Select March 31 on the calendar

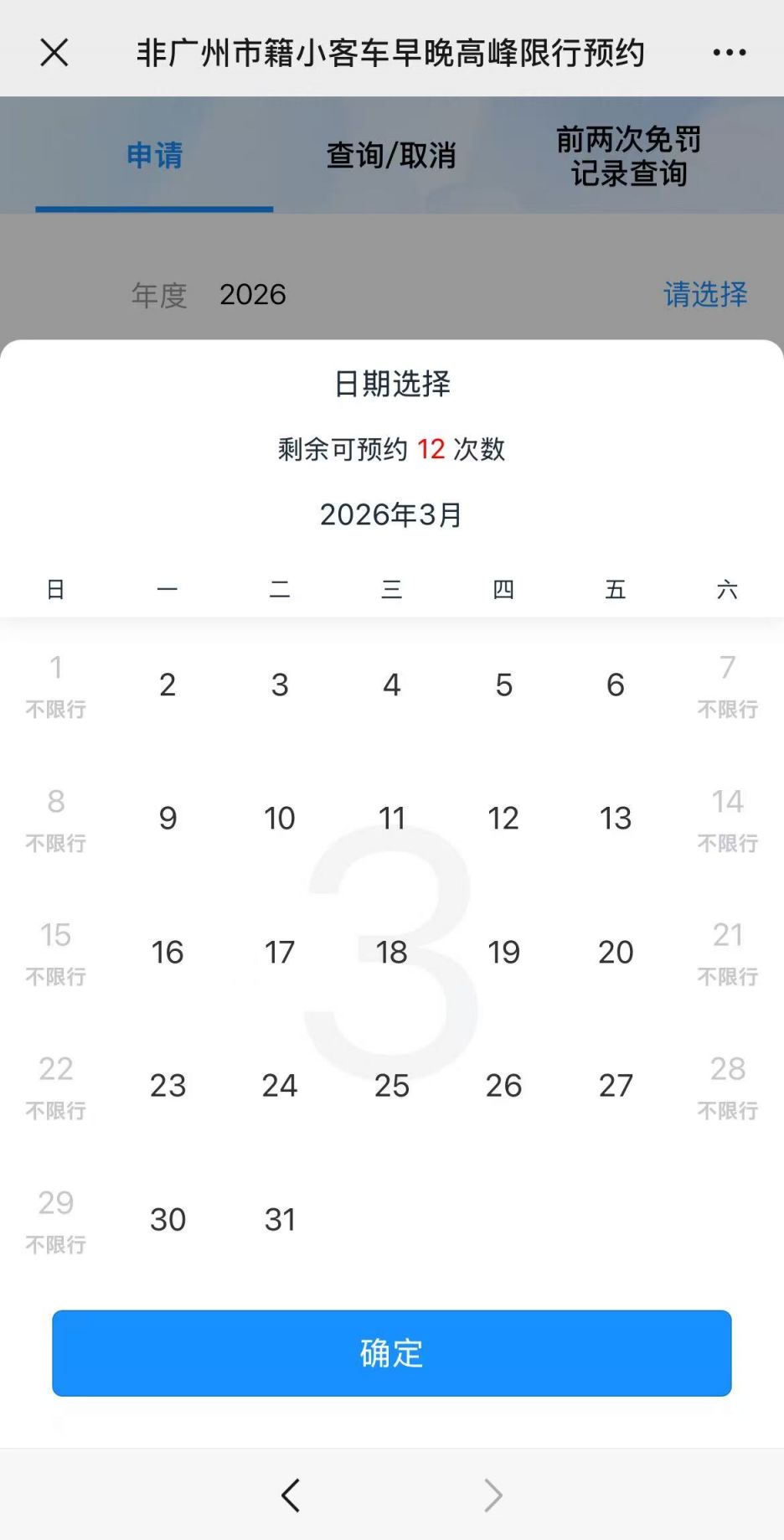point(280,1220)
